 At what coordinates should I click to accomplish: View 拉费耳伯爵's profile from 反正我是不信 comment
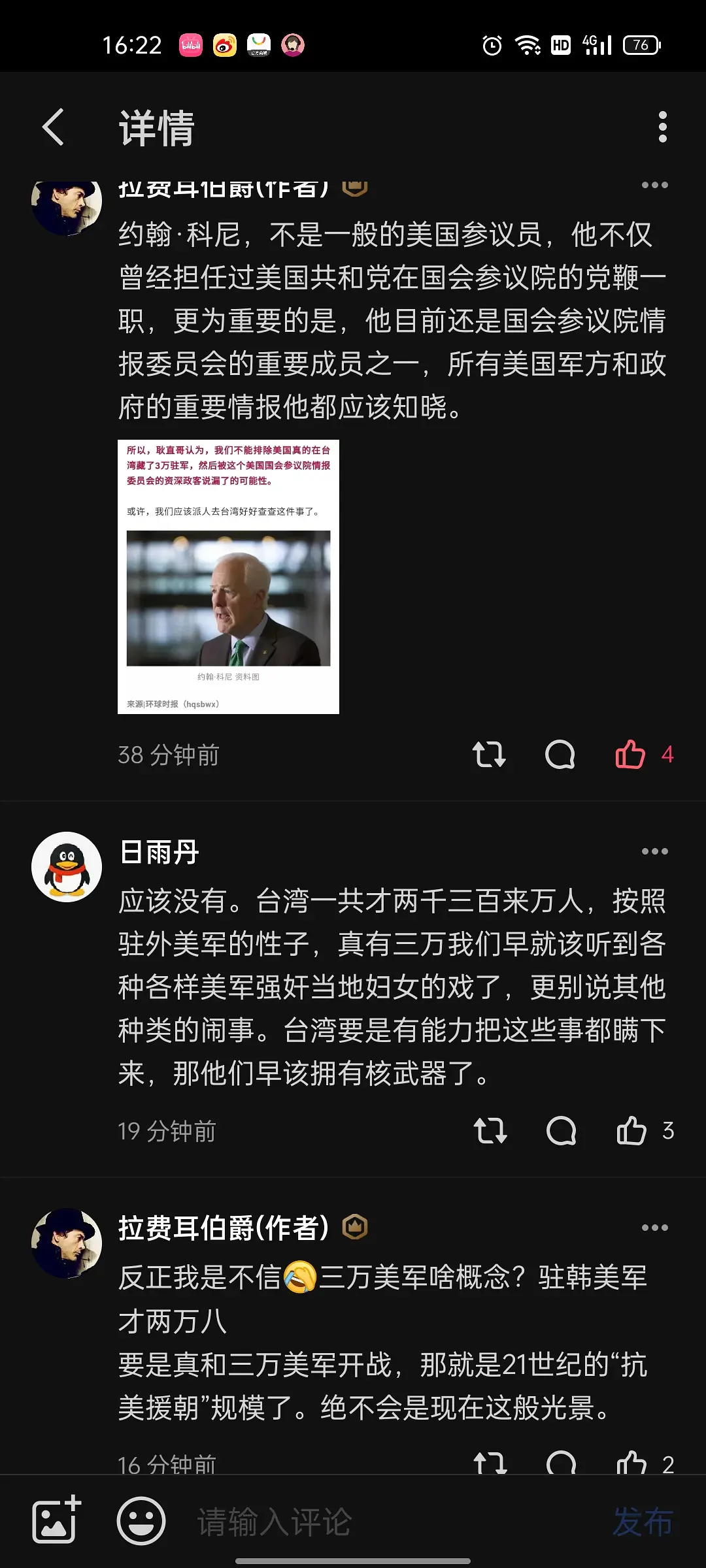coord(67,1243)
